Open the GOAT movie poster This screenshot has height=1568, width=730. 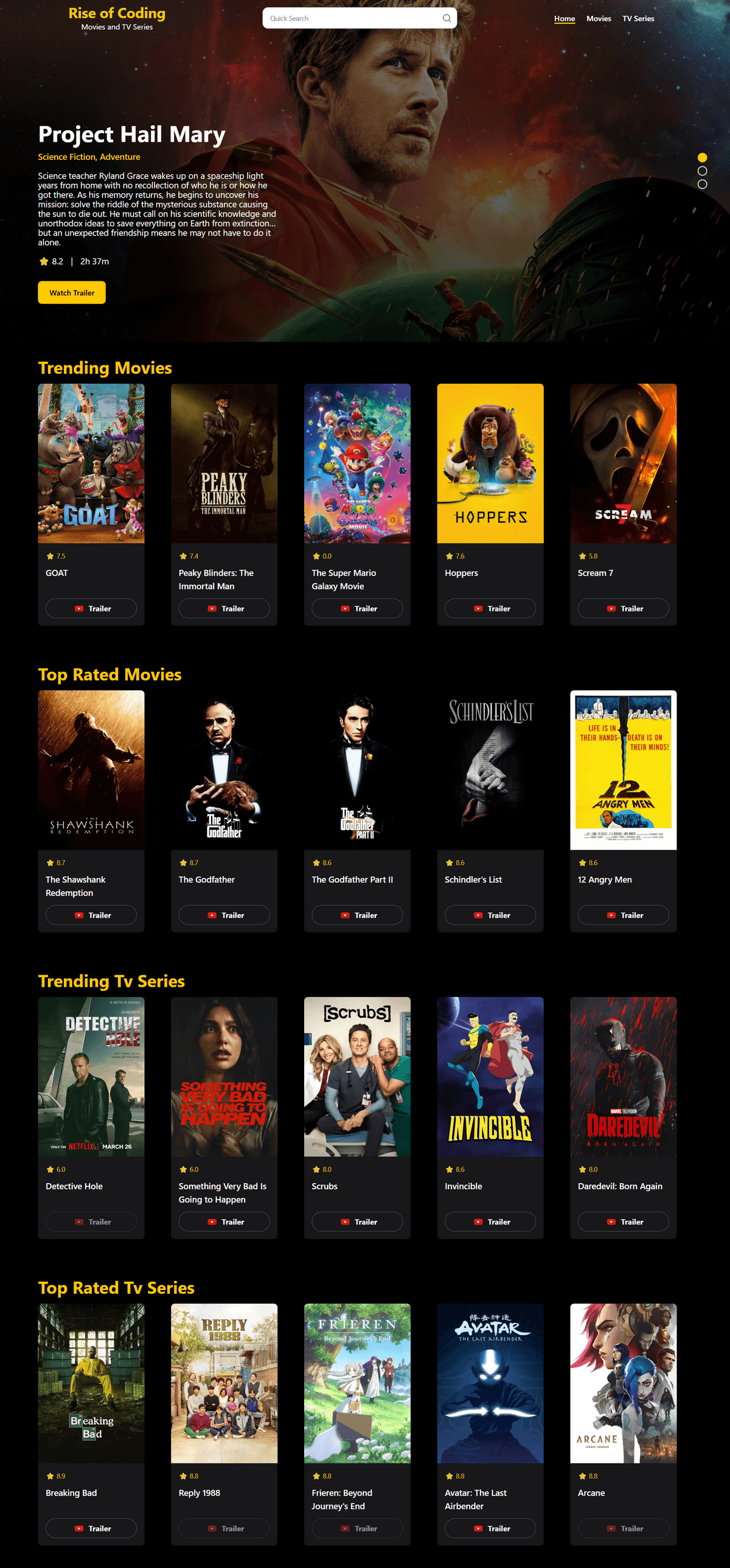pyautogui.click(x=91, y=463)
